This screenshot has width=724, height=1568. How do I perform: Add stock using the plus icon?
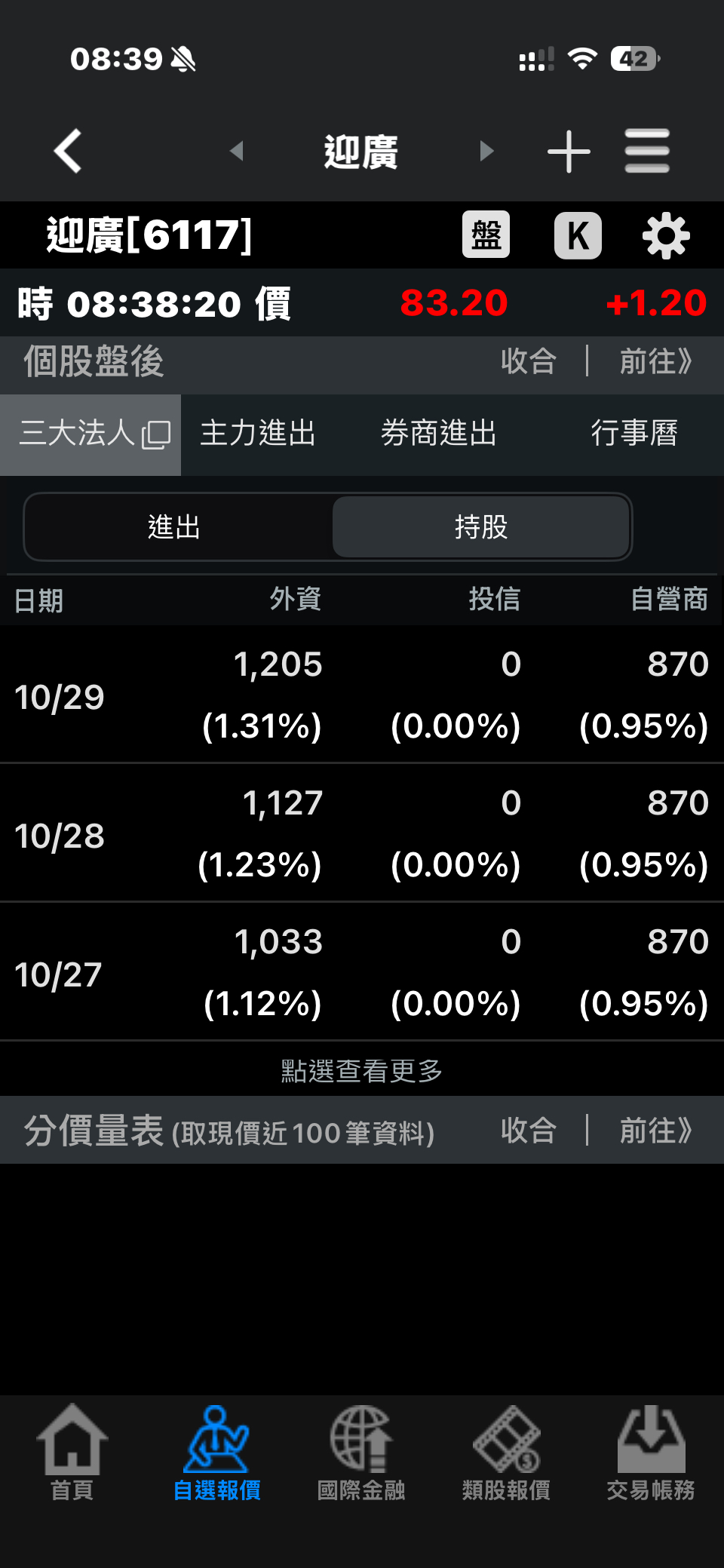[x=569, y=151]
